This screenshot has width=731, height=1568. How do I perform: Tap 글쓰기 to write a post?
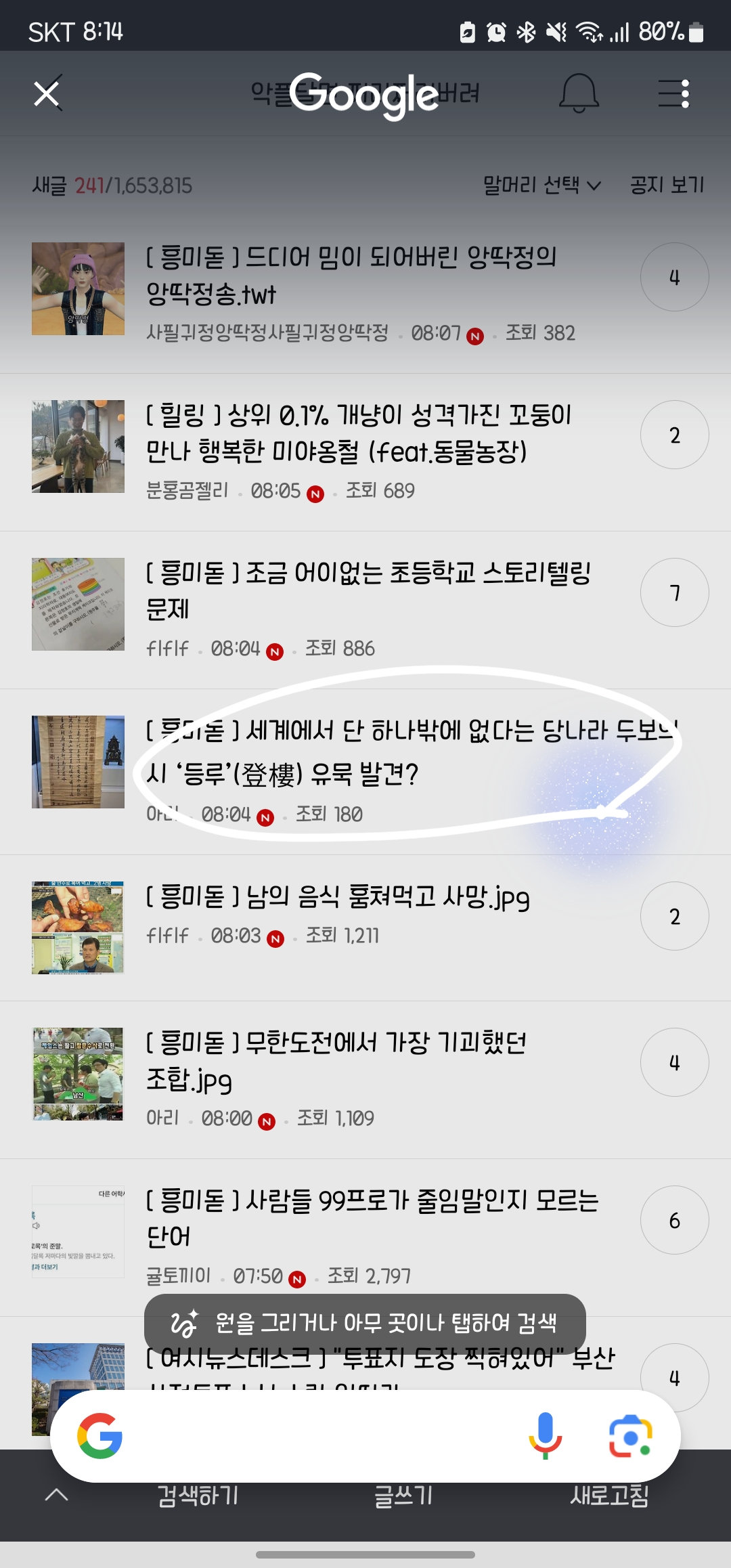pos(403,1496)
